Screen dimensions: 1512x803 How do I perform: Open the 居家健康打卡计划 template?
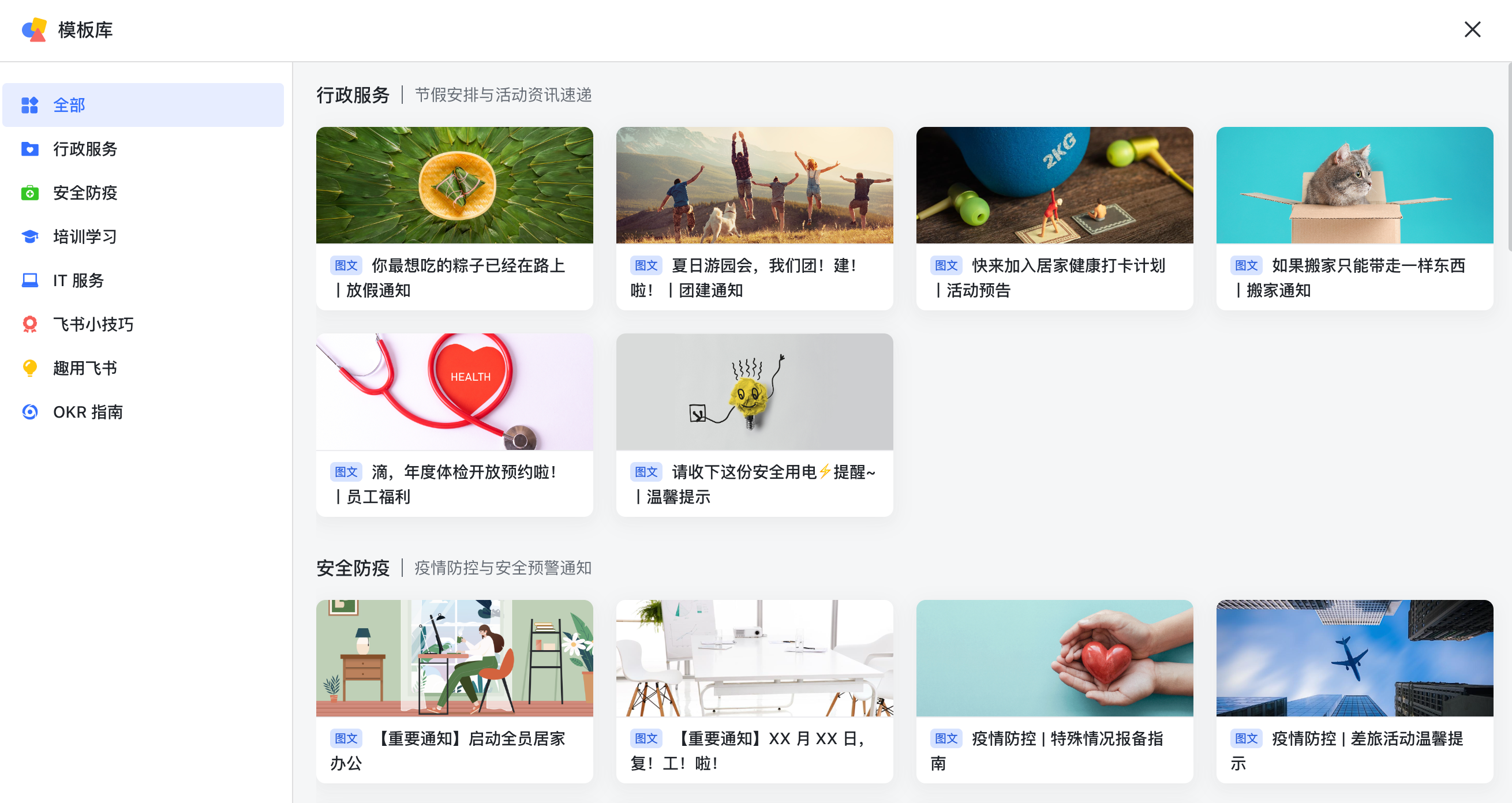tap(1054, 218)
